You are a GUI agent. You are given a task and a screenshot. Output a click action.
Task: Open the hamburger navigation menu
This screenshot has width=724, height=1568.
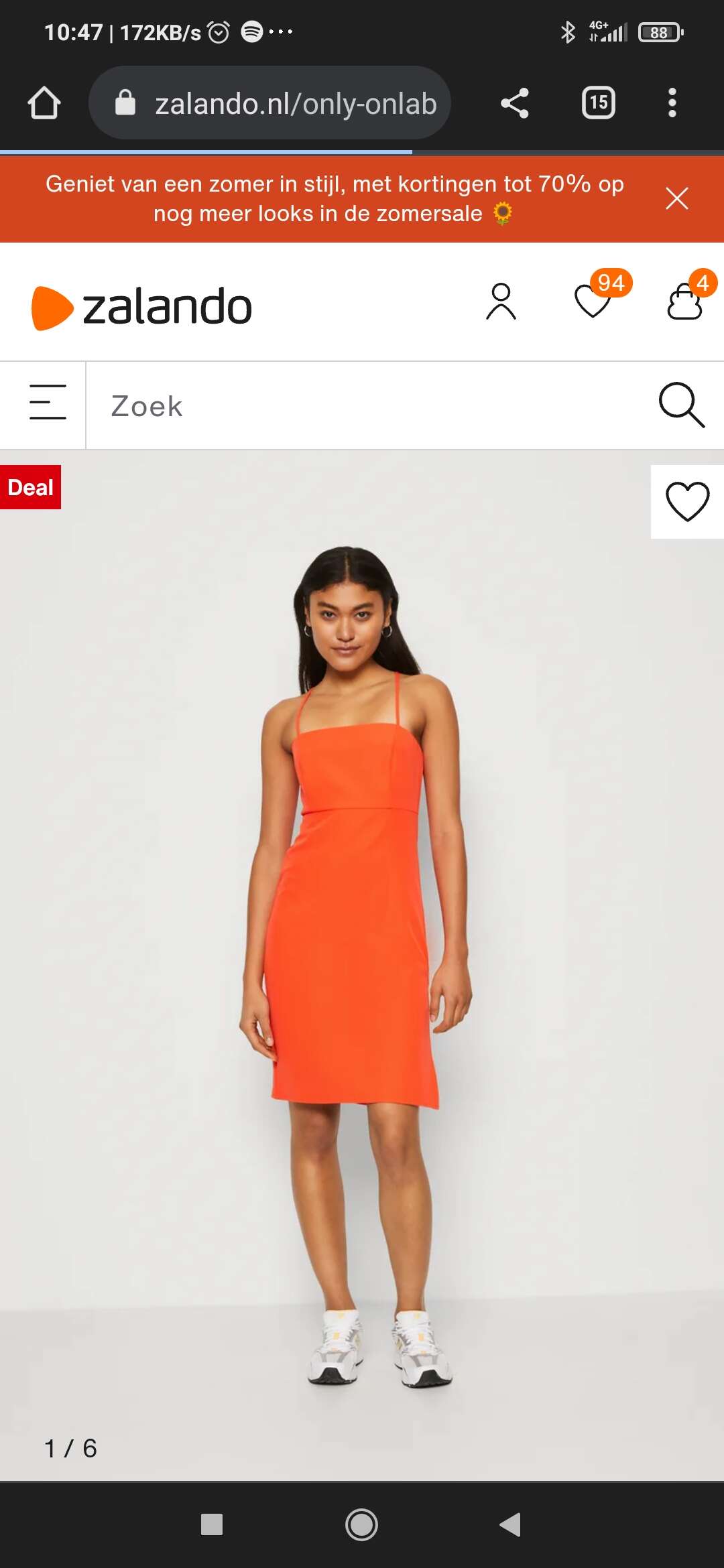click(48, 402)
